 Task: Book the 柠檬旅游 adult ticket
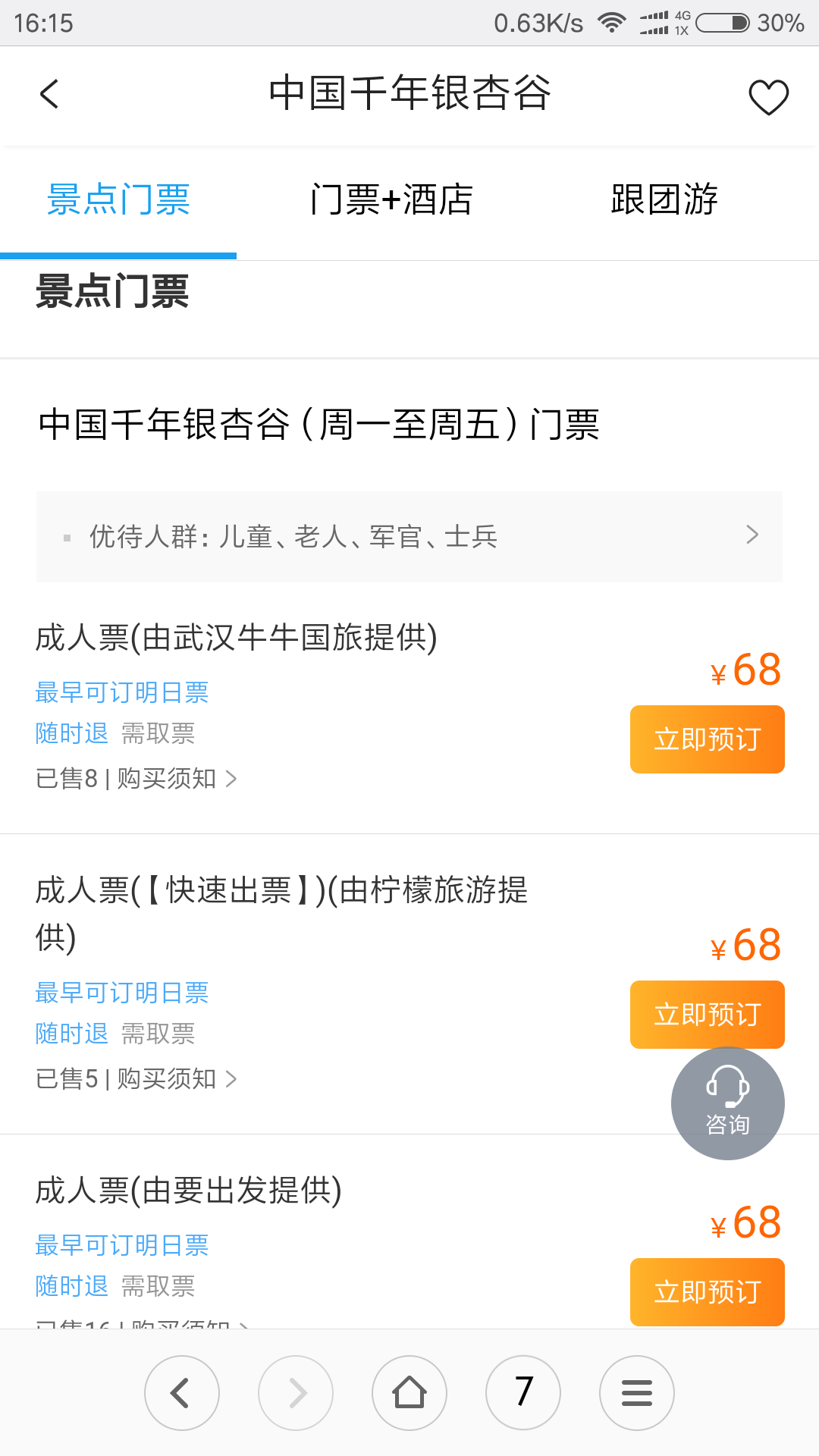(707, 1014)
